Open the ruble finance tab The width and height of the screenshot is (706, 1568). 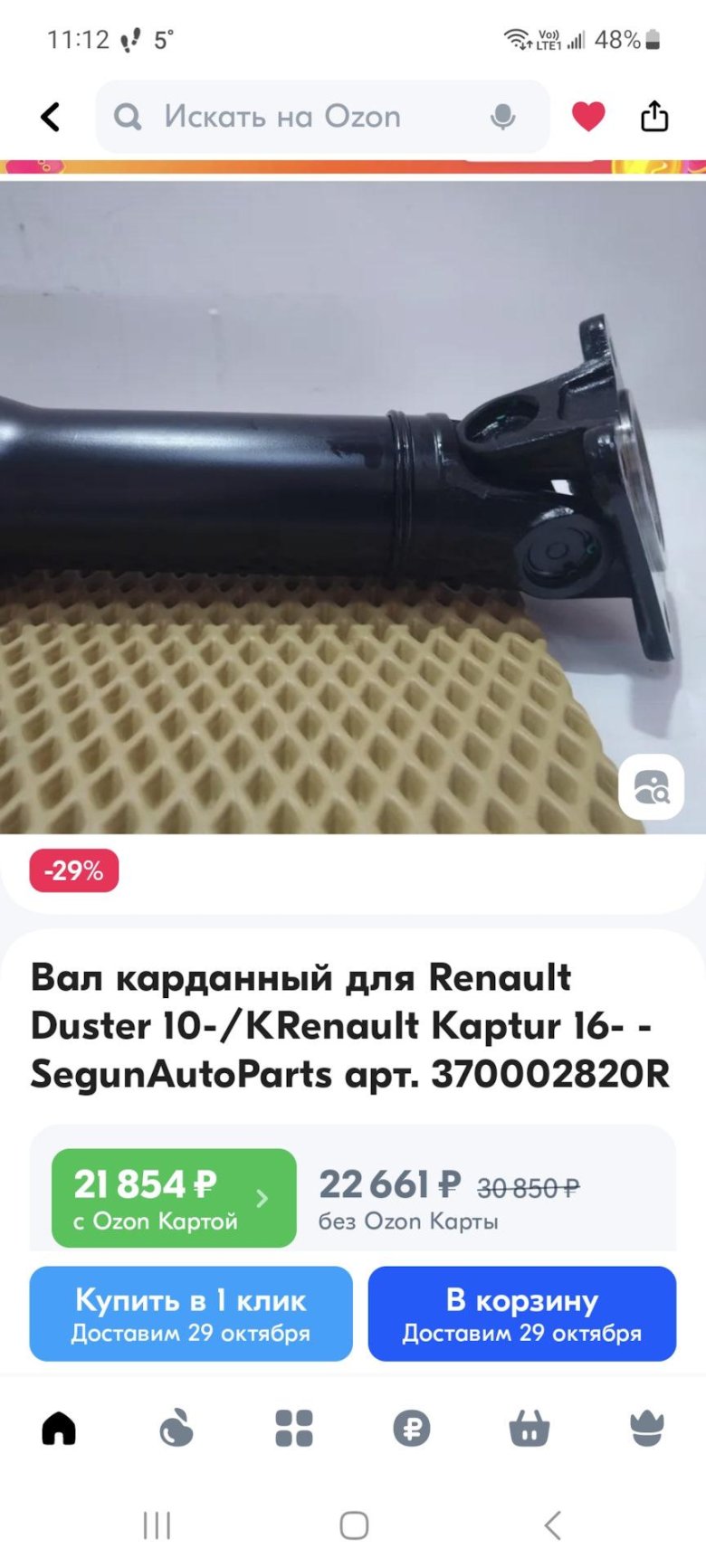pyautogui.click(x=412, y=1429)
